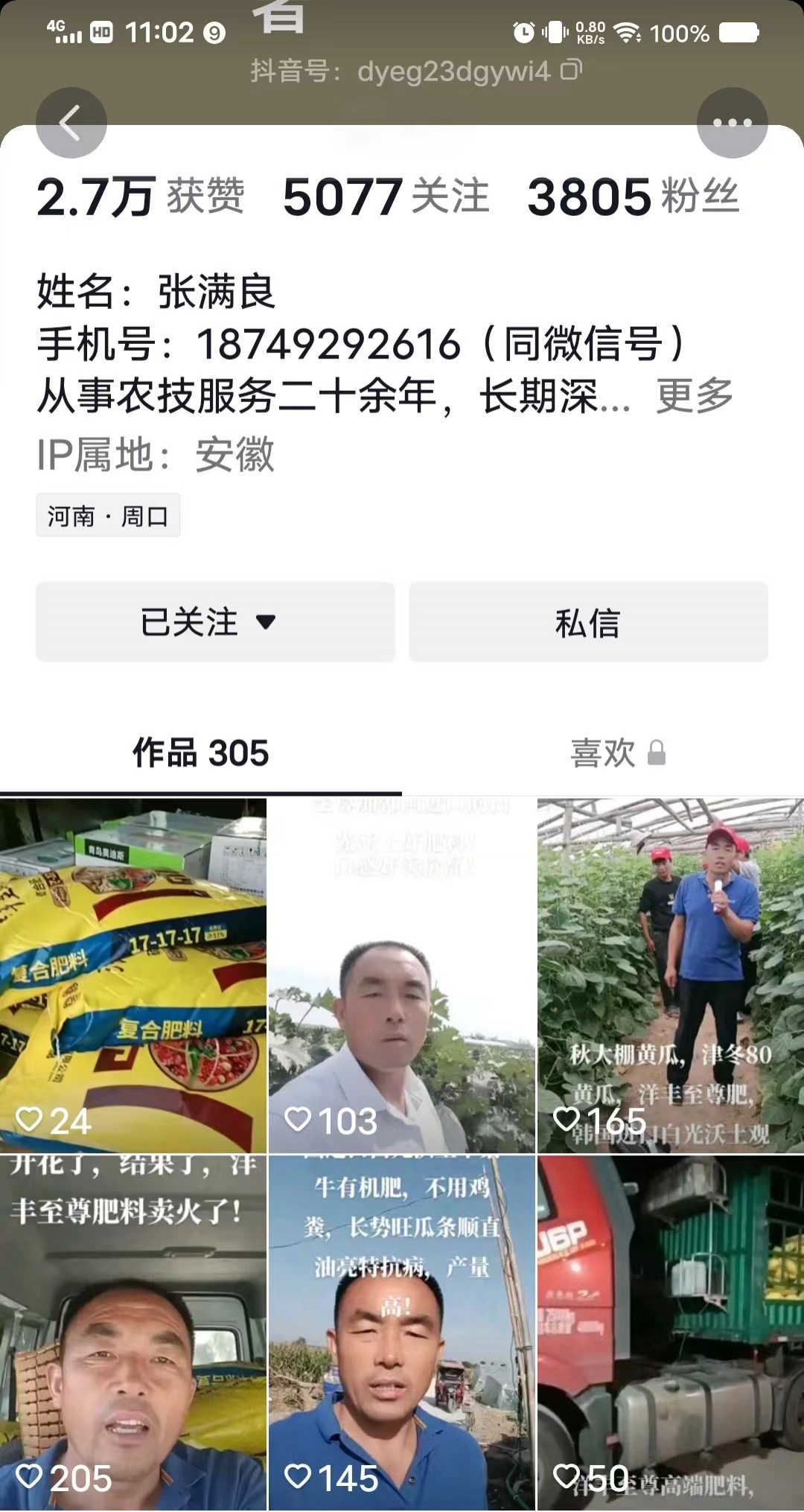View the 5077 关注 following list
804x1512 pixels.
[386, 197]
